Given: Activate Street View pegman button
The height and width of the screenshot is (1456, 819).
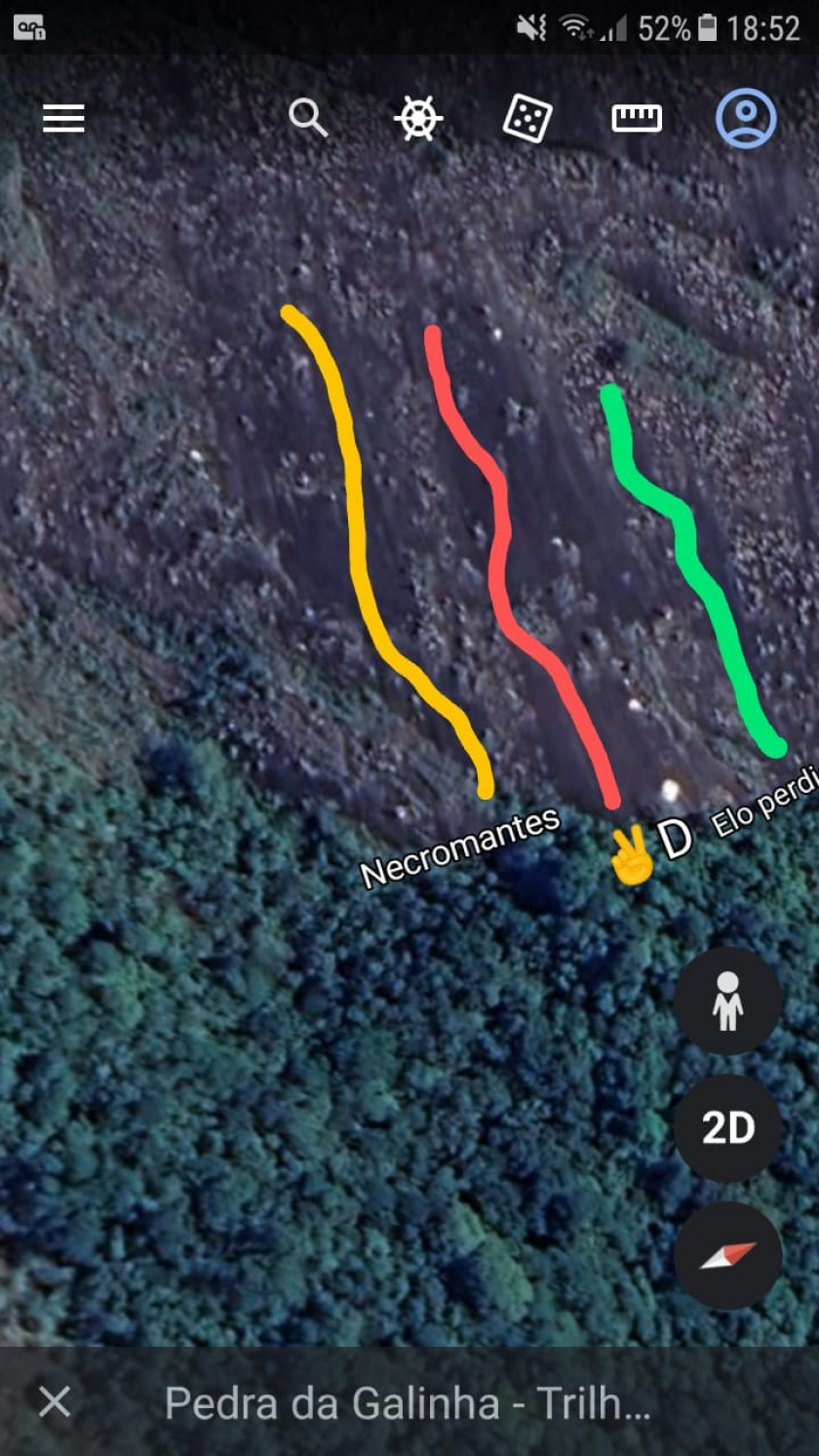Looking at the screenshot, I should [x=727, y=1001].
